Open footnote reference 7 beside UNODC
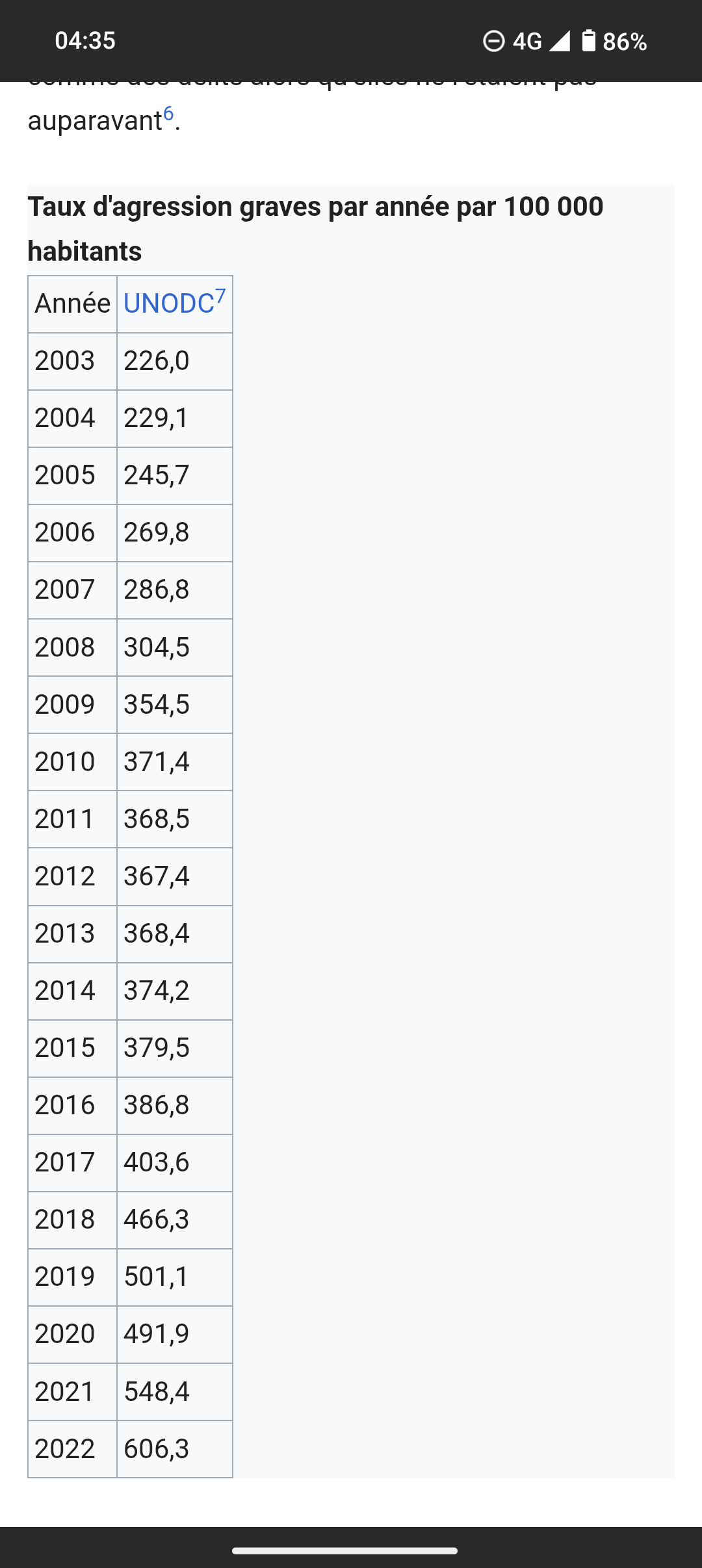 (220, 296)
